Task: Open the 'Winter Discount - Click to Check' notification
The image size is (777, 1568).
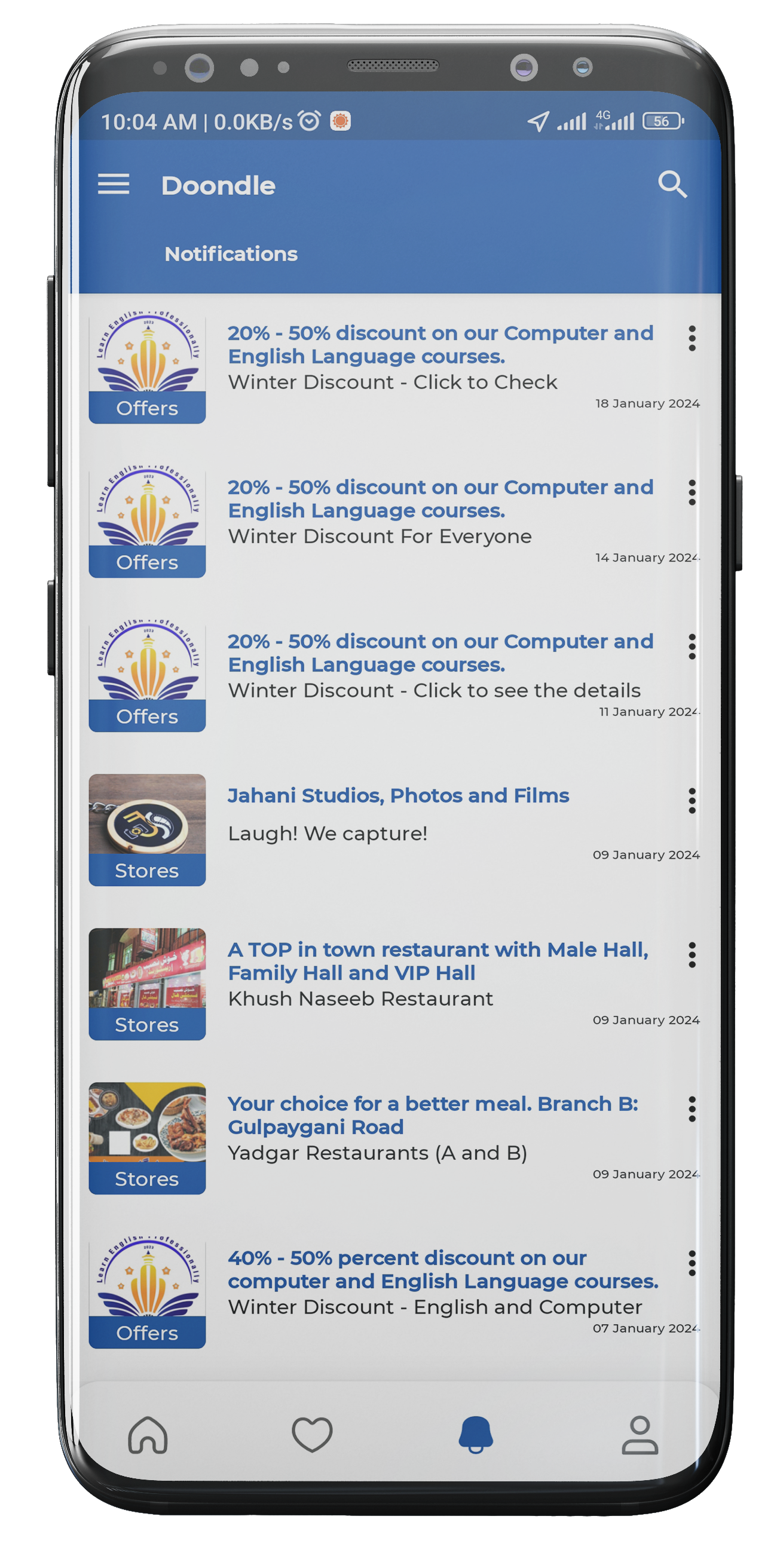Action: [x=440, y=357]
